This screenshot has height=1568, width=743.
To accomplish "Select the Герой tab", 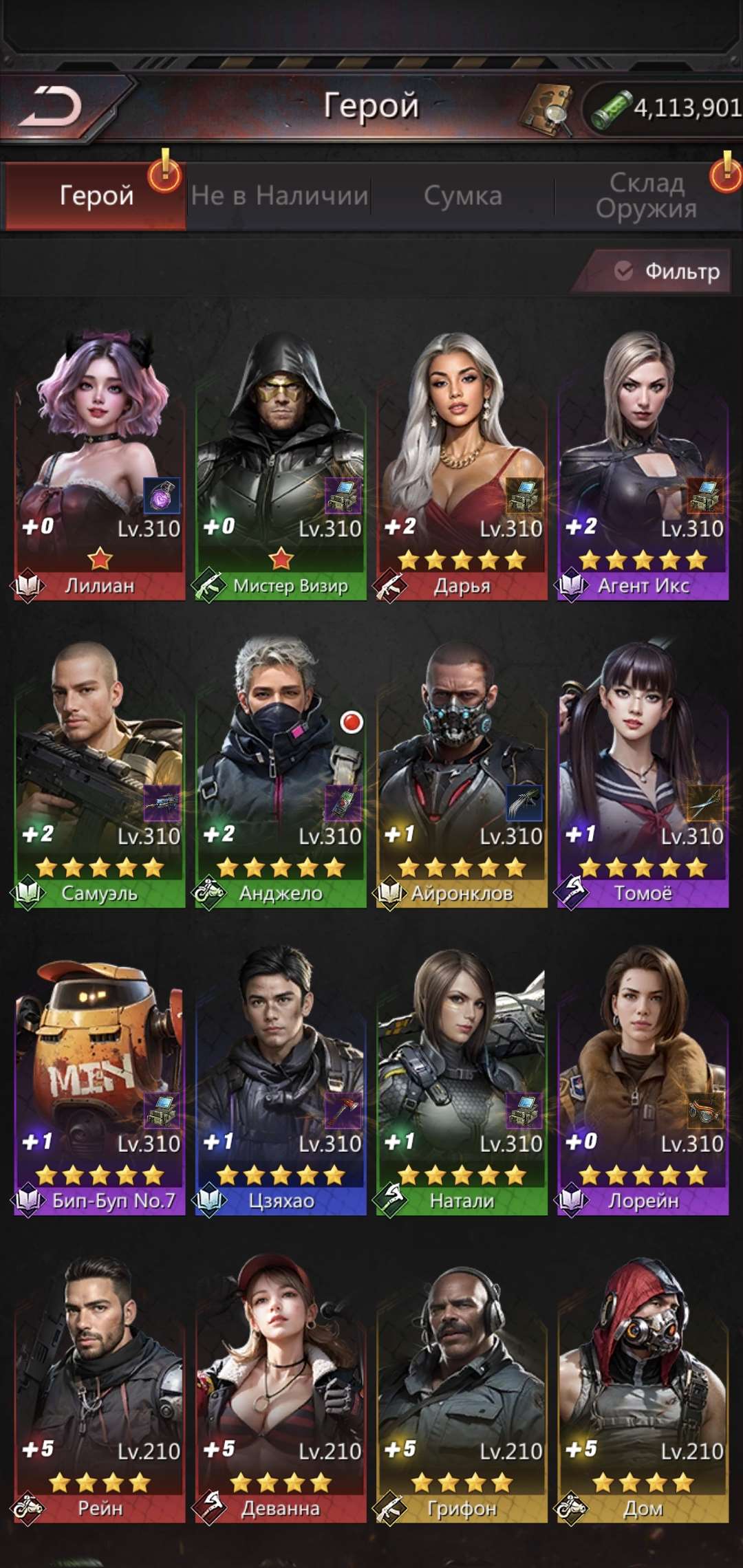I will click(96, 196).
